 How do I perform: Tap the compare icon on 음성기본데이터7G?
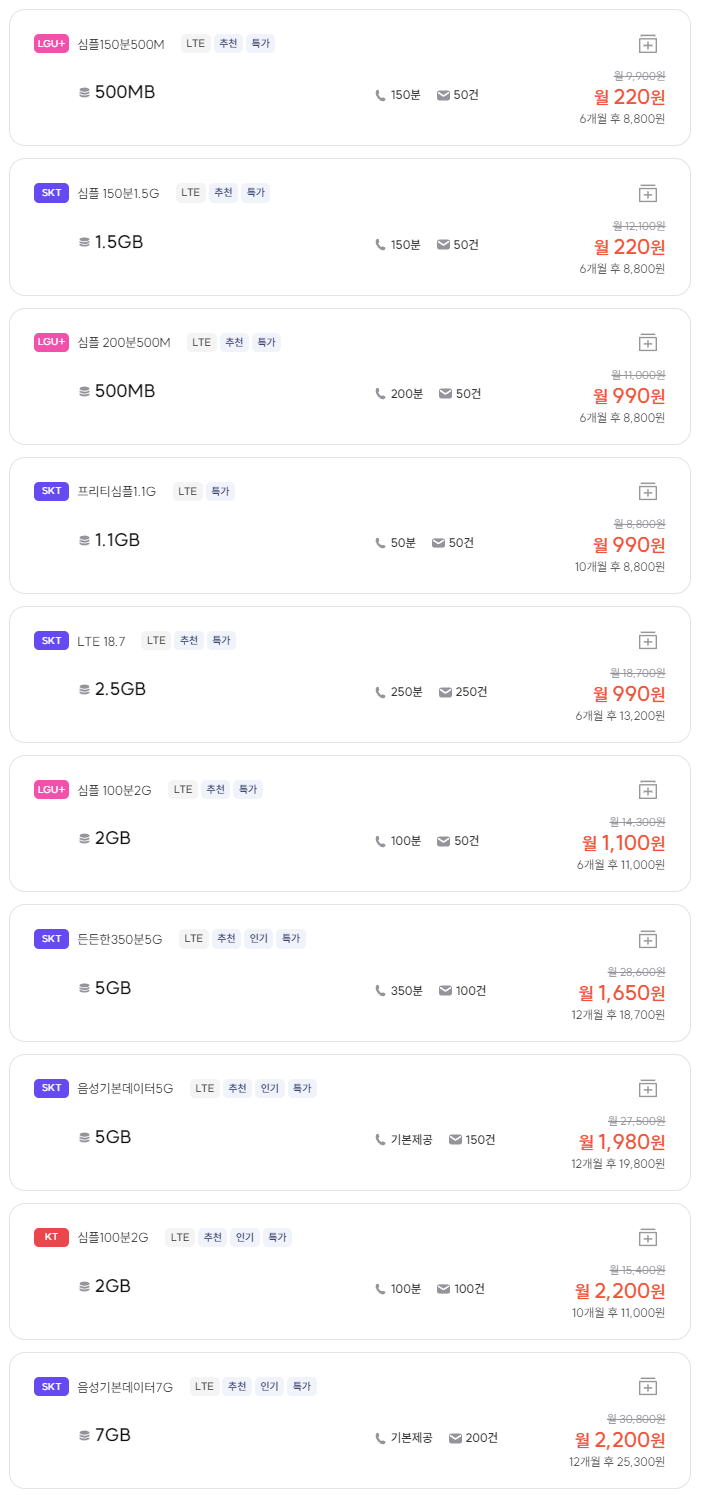click(648, 1386)
